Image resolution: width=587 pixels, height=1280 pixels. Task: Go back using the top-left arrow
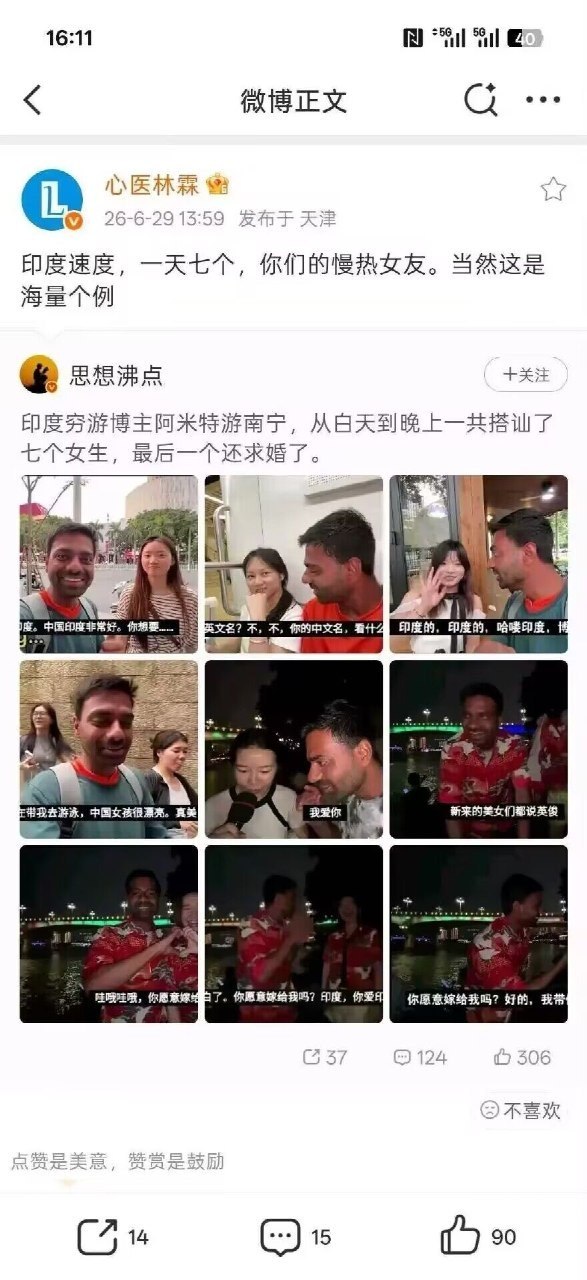coord(33,100)
